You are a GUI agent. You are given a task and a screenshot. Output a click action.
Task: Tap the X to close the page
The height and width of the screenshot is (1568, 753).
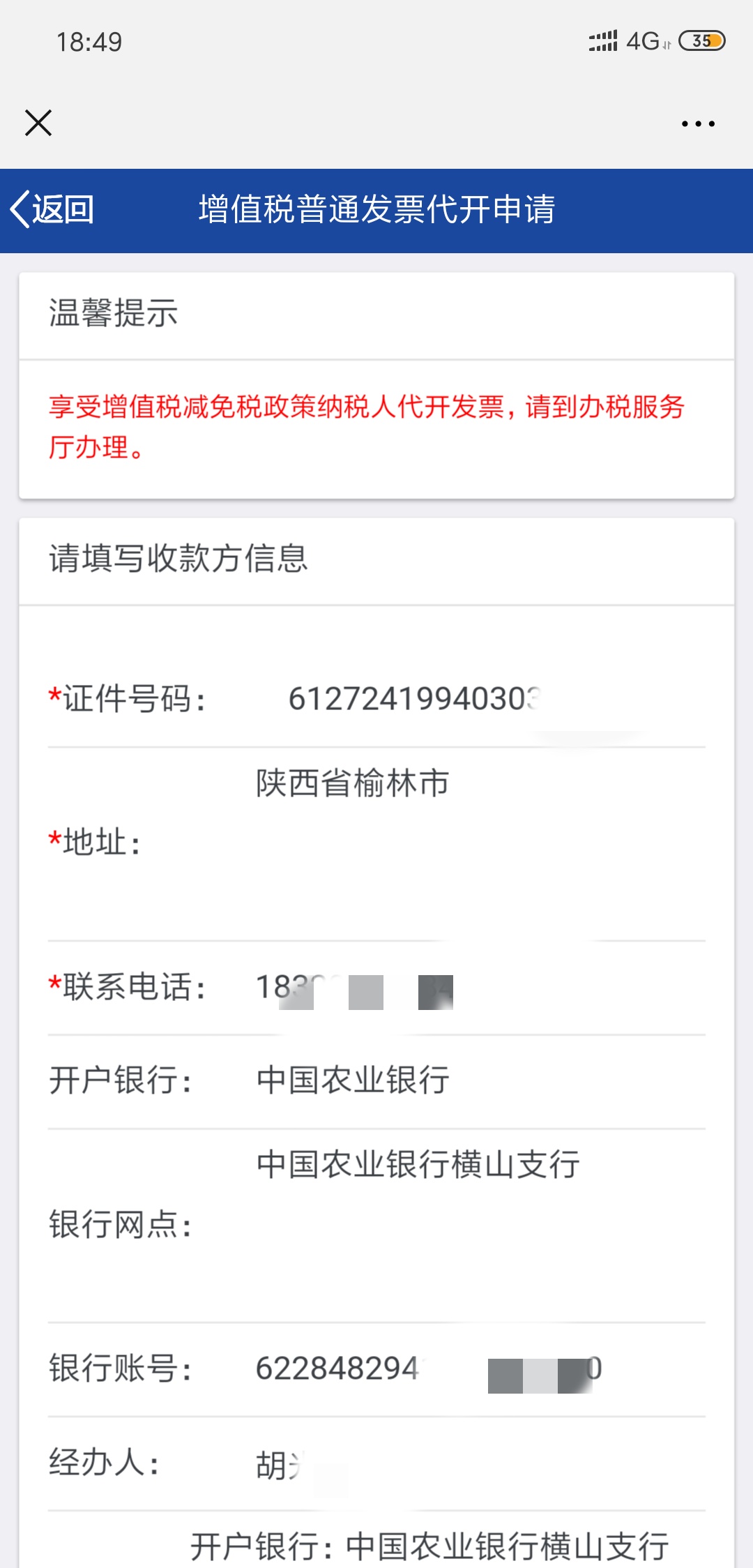tap(38, 123)
